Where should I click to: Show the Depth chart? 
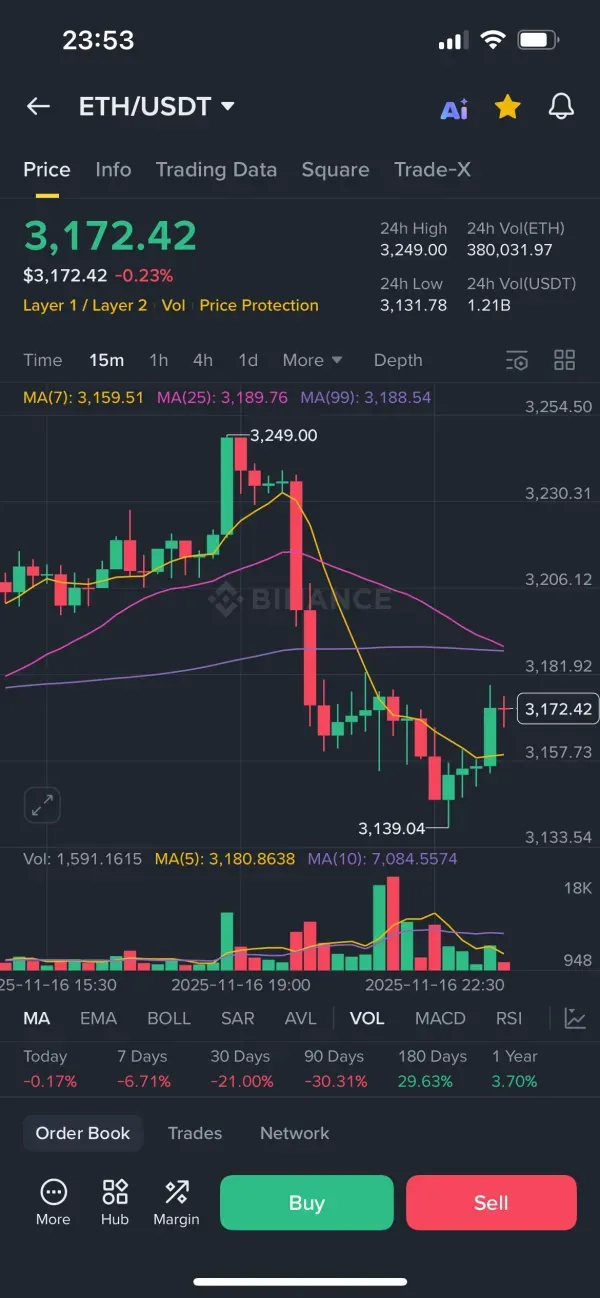click(398, 360)
